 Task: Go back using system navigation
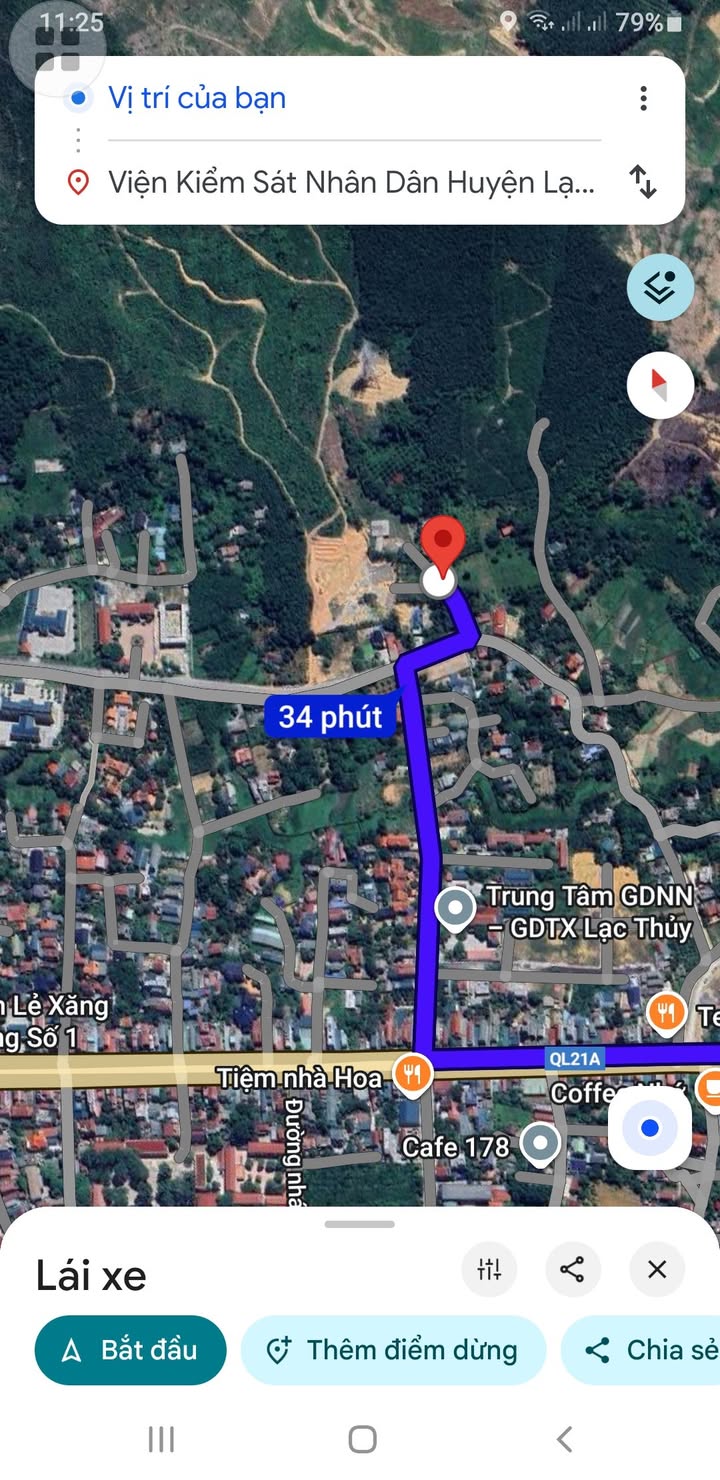click(564, 1439)
